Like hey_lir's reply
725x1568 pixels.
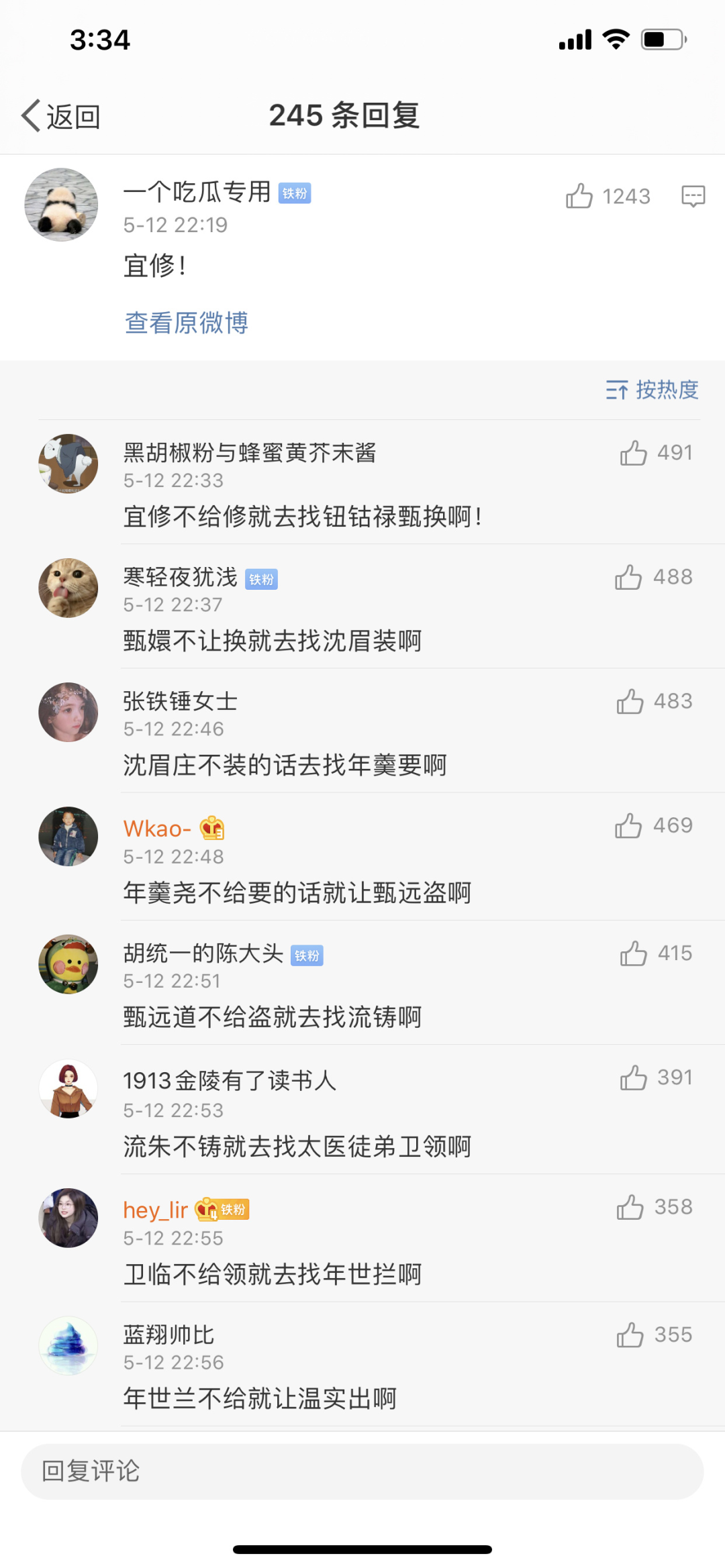point(630,1207)
